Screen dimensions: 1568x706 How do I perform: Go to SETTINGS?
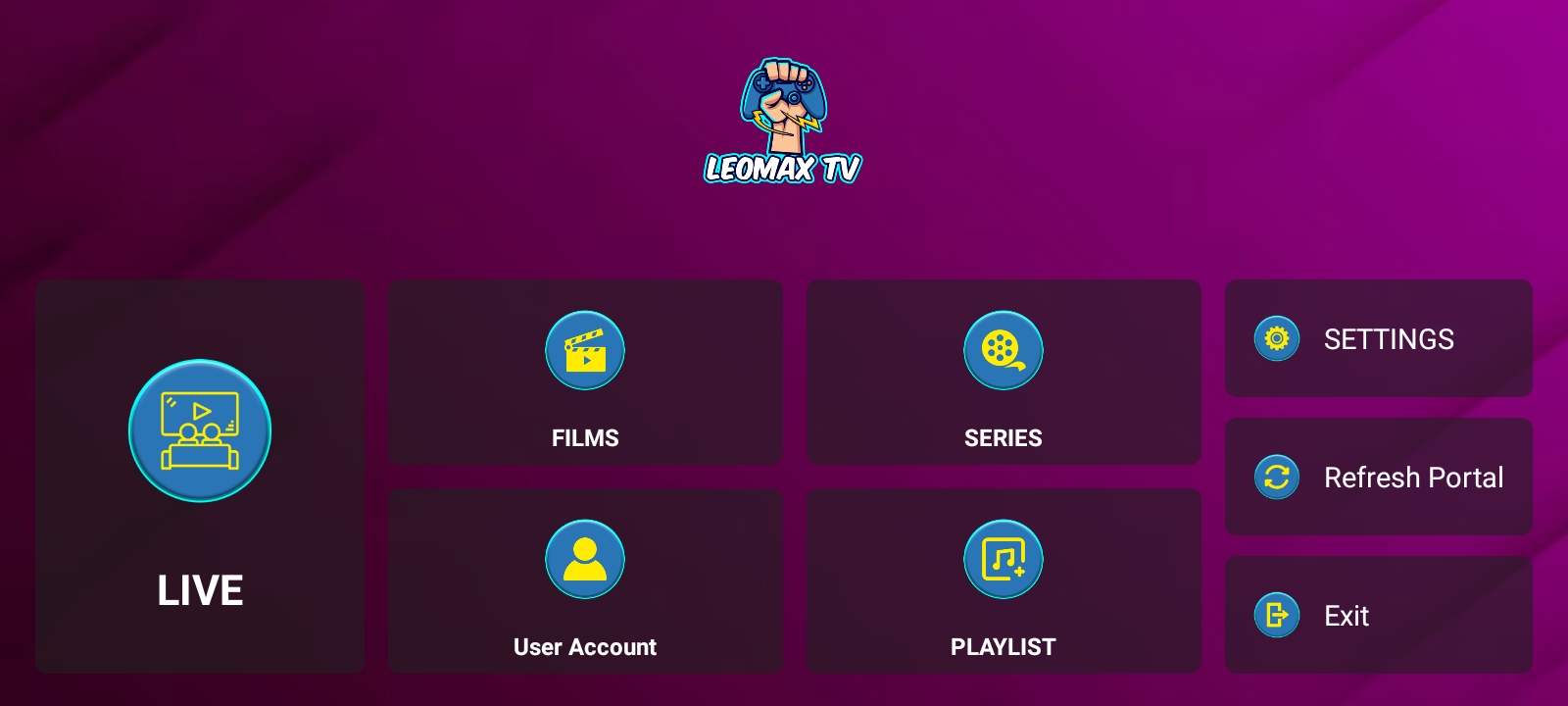(x=1378, y=338)
